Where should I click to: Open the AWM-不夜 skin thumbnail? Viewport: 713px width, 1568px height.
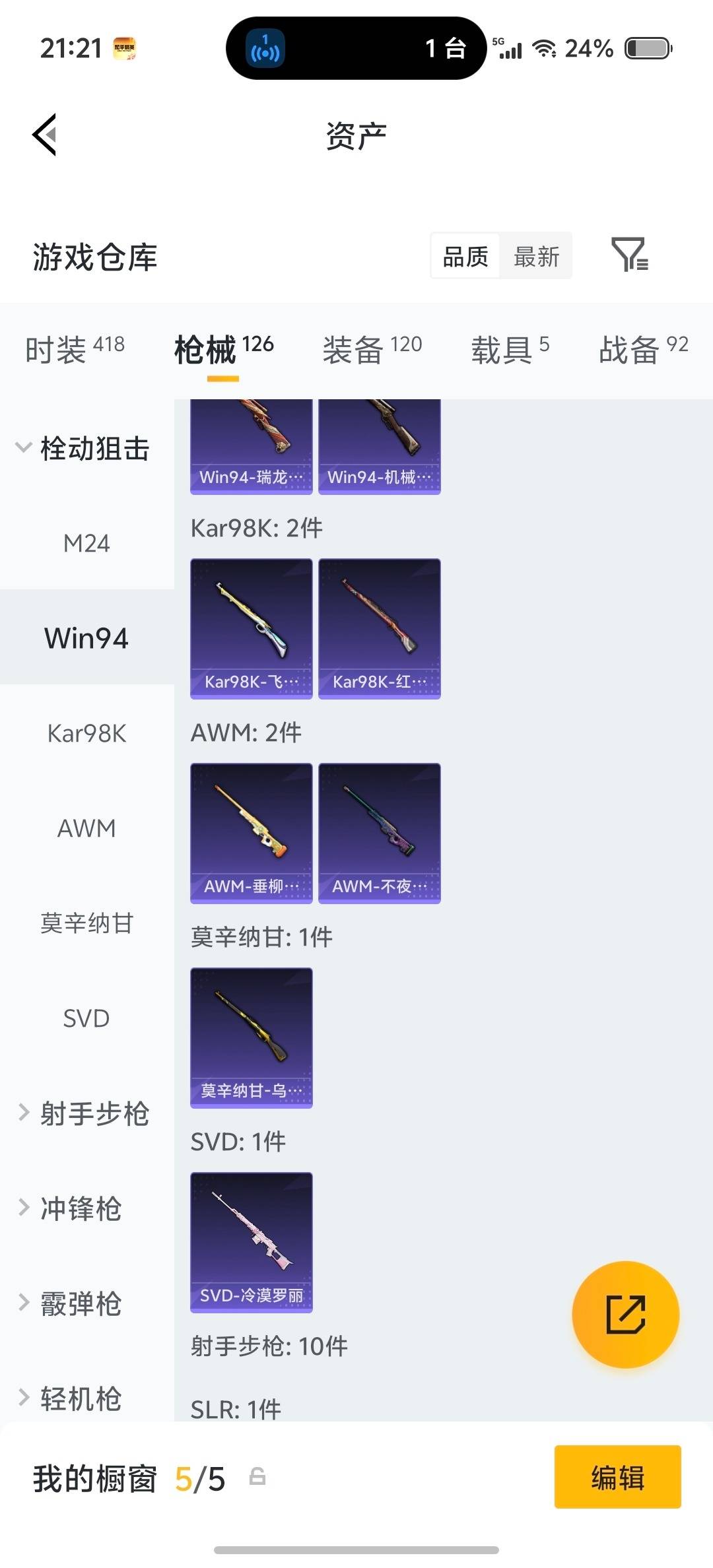point(379,833)
